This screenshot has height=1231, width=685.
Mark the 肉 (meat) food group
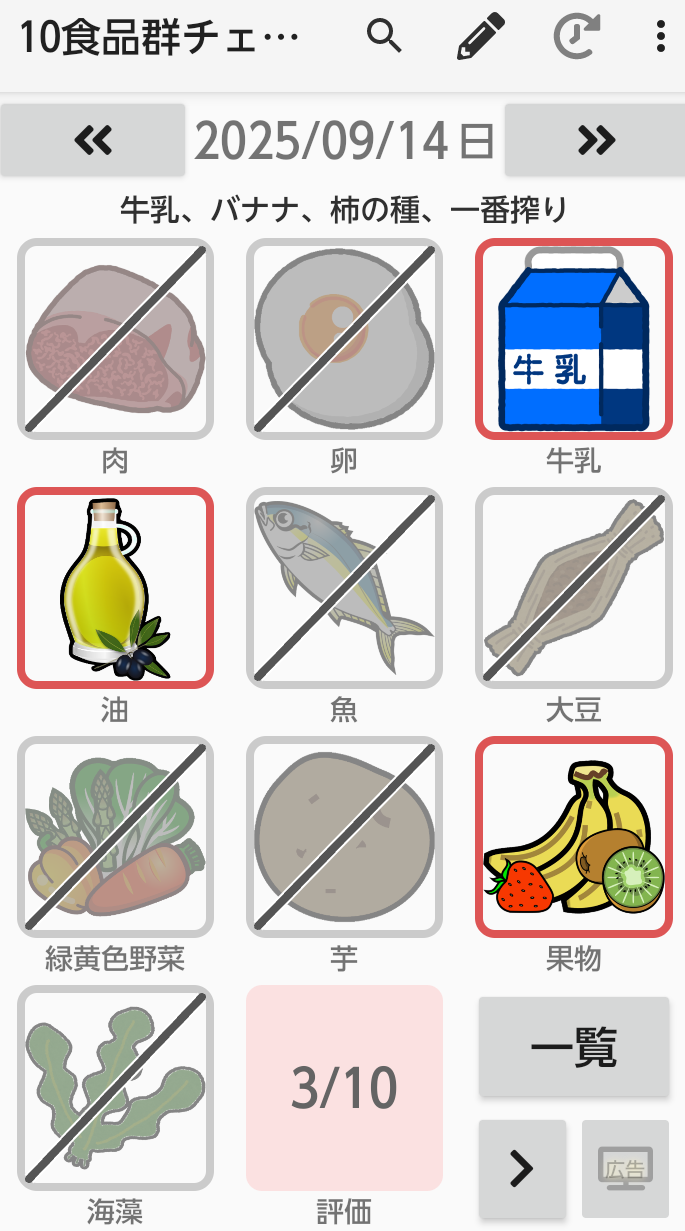(115, 339)
